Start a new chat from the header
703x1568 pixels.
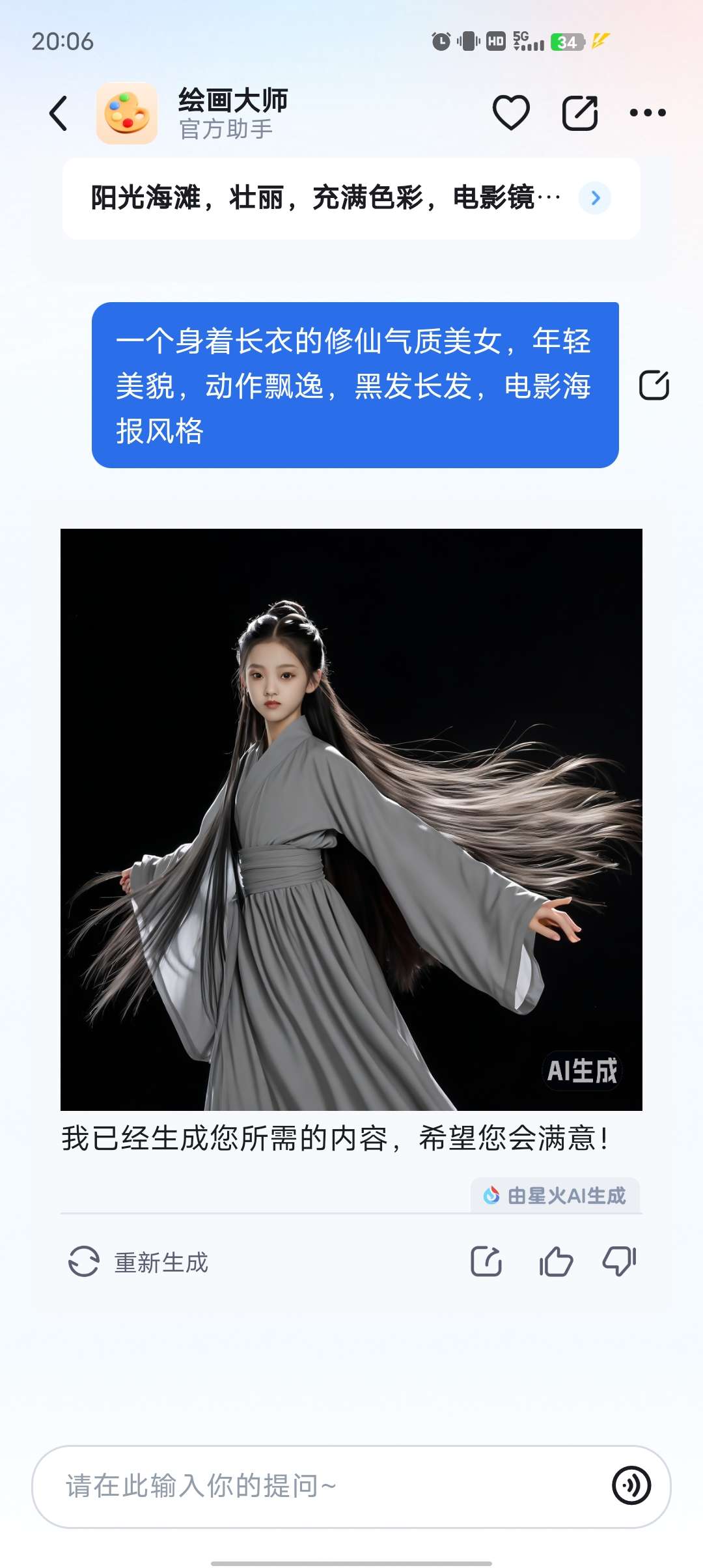pyautogui.click(x=579, y=113)
